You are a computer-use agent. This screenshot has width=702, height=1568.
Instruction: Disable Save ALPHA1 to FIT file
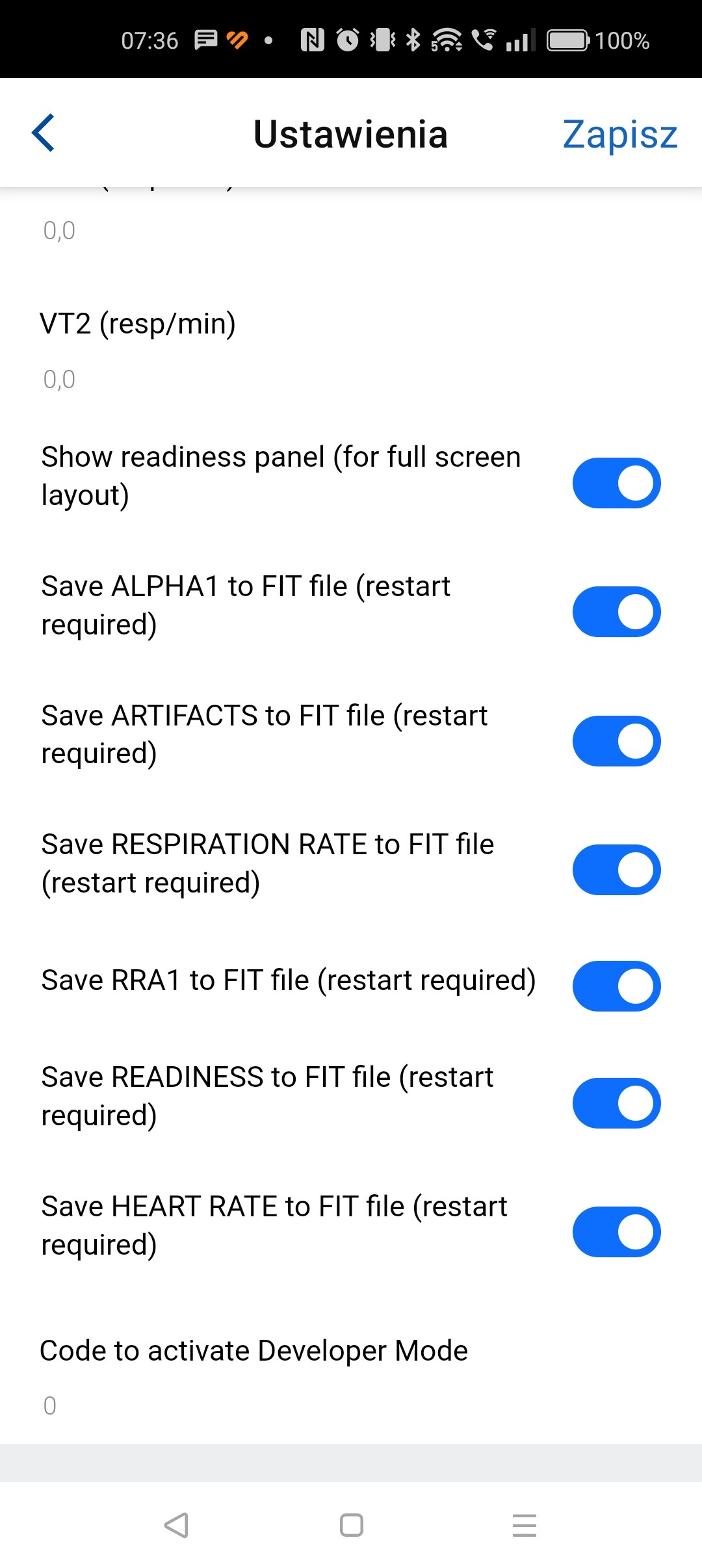click(616, 612)
